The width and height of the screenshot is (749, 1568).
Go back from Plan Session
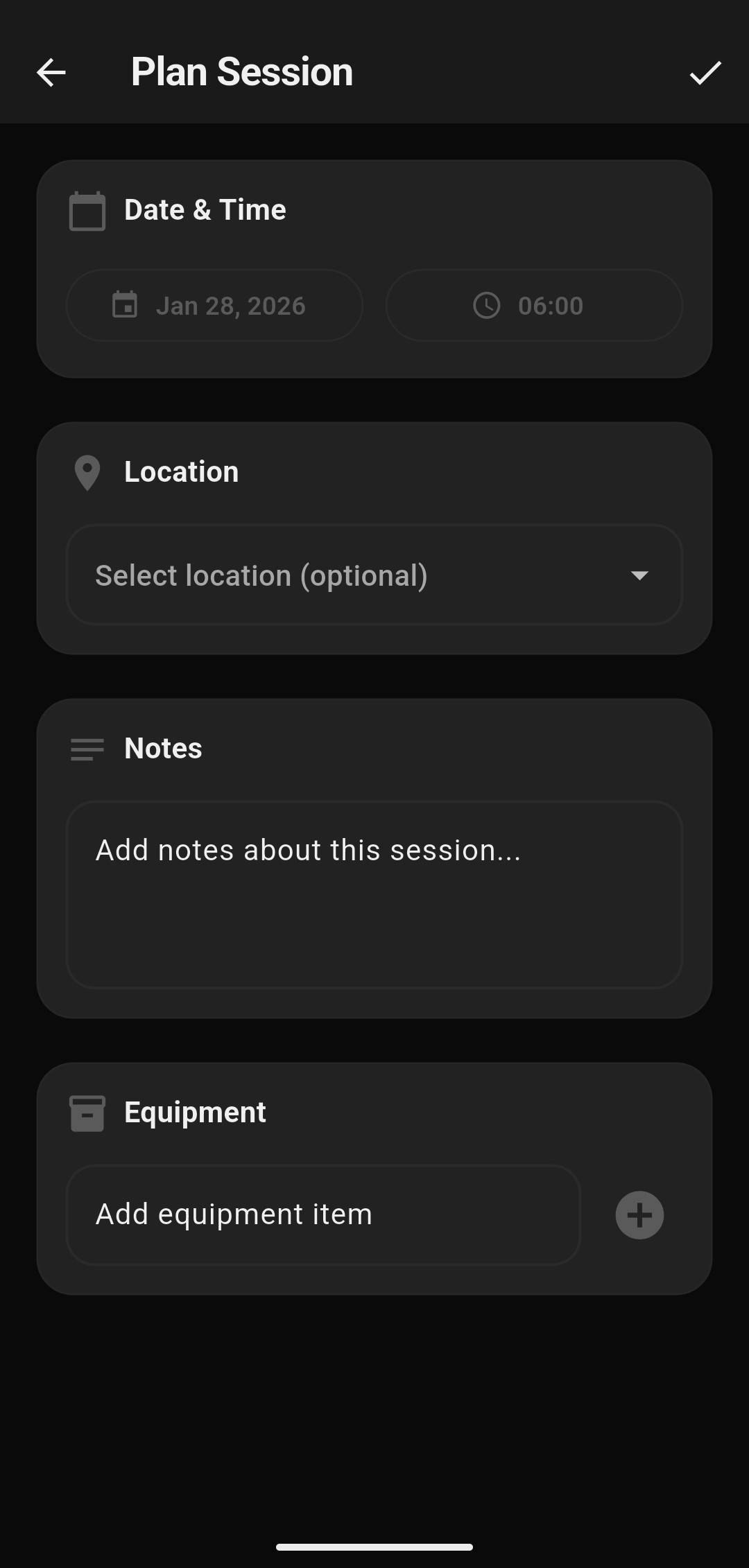[51, 73]
